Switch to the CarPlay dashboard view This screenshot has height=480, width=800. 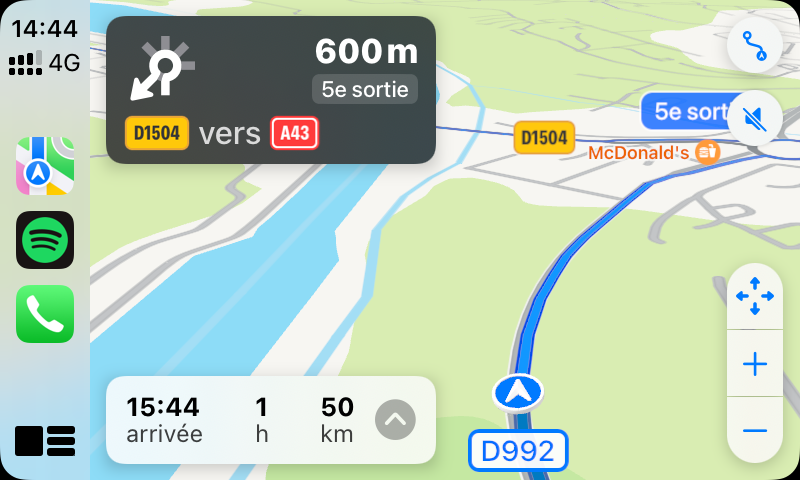click(45, 440)
